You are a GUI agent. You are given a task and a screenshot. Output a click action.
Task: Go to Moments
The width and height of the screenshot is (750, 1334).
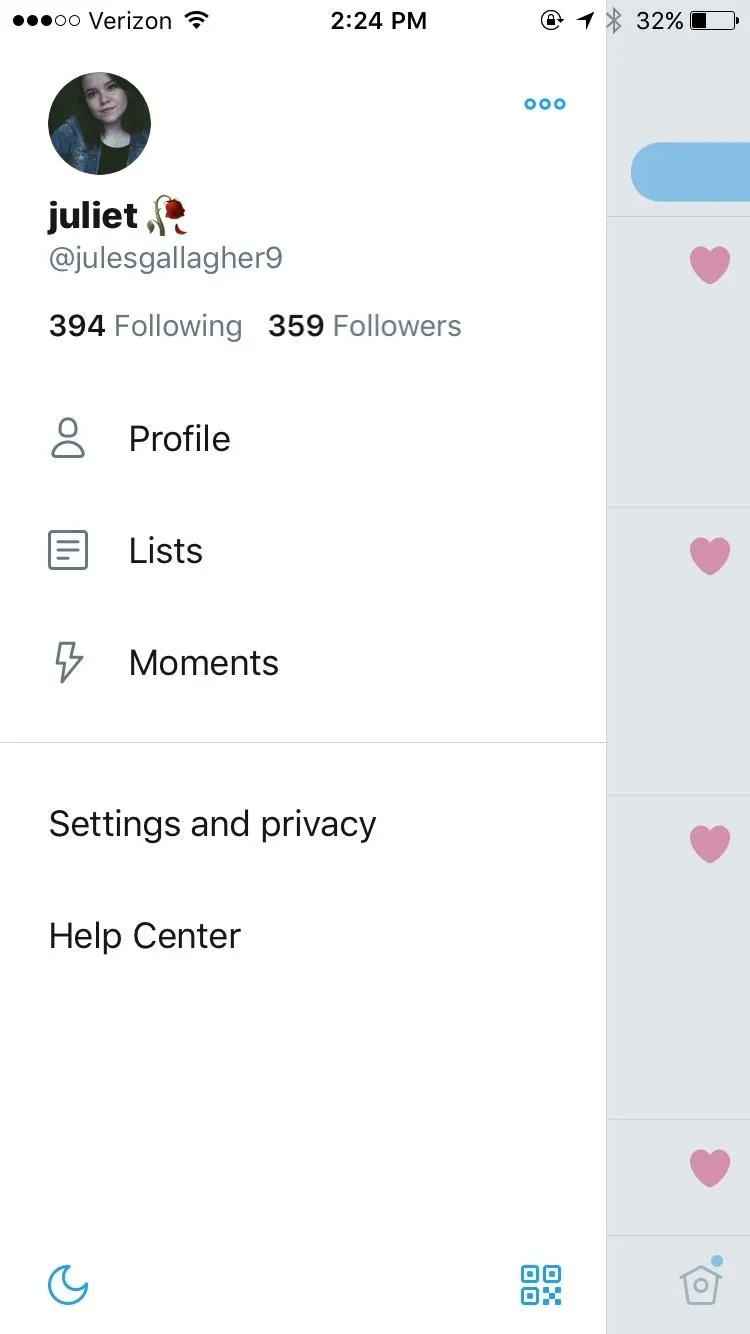click(303, 663)
